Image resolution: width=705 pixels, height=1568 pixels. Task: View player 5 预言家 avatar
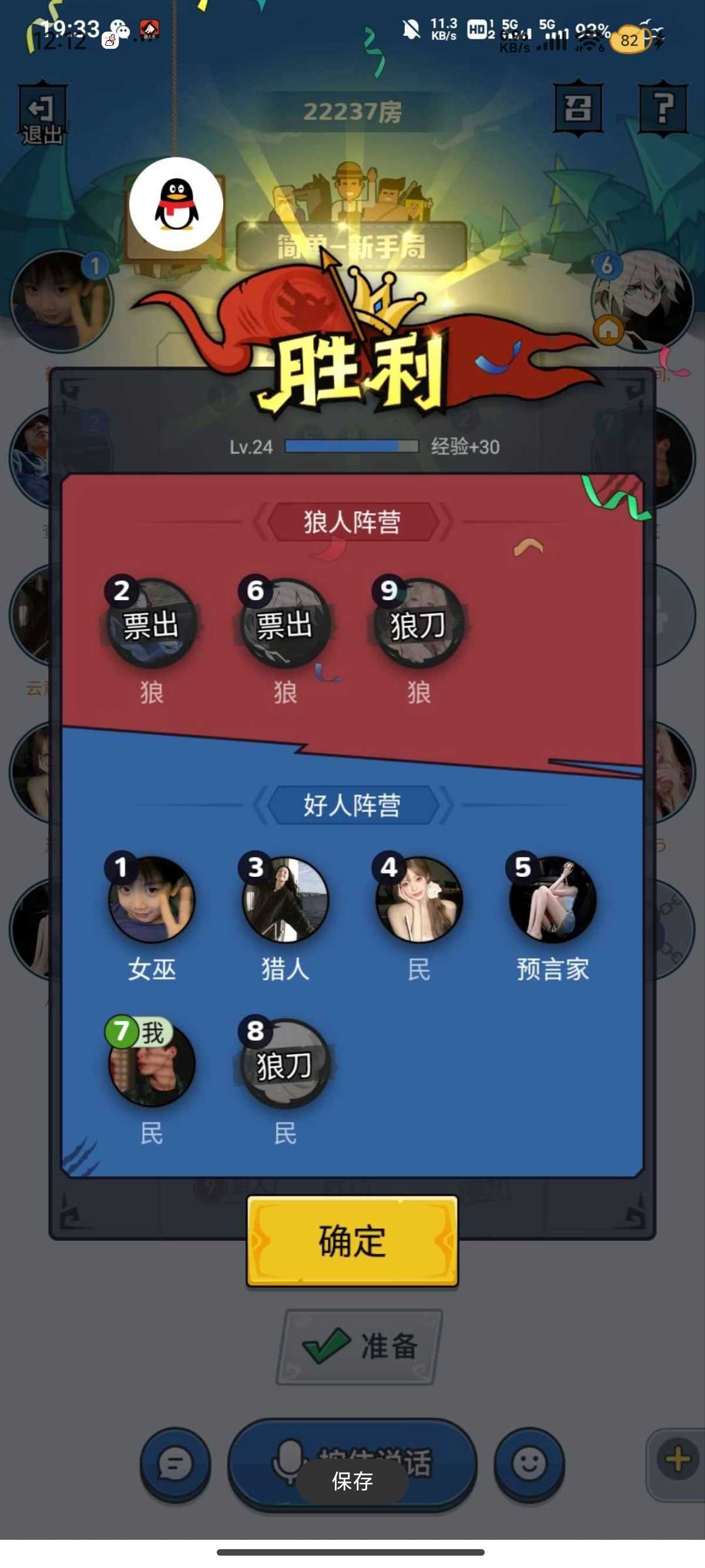point(552,900)
